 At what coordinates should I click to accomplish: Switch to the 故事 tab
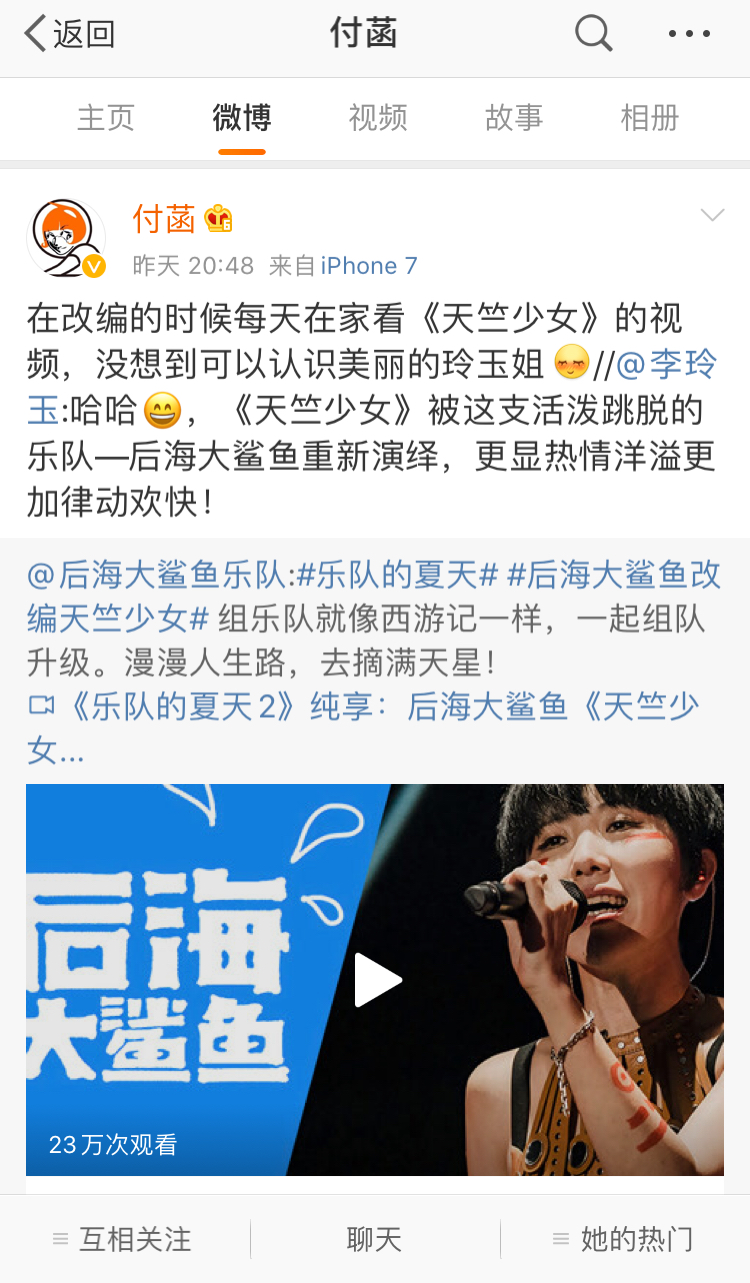pos(514,118)
